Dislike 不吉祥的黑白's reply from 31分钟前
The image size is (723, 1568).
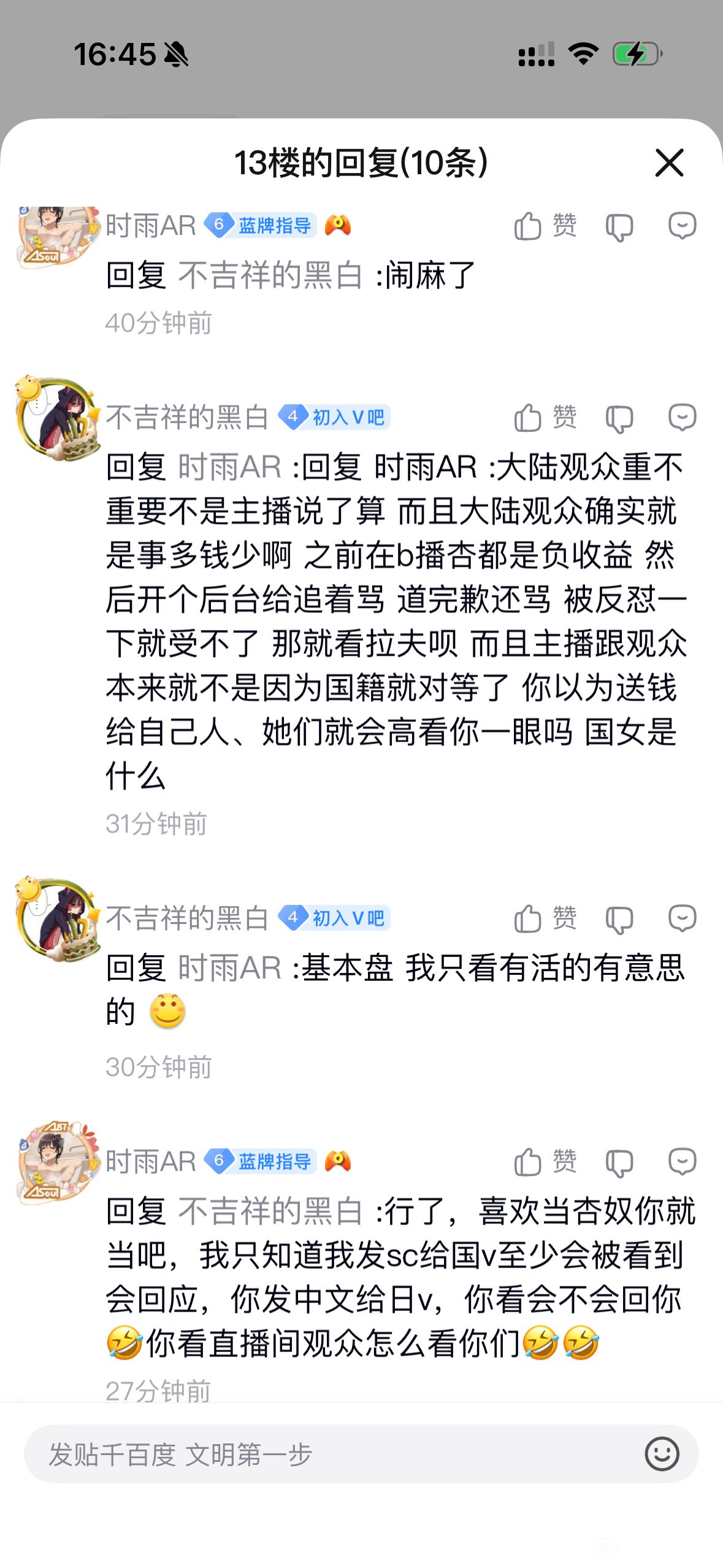[619, 420]
